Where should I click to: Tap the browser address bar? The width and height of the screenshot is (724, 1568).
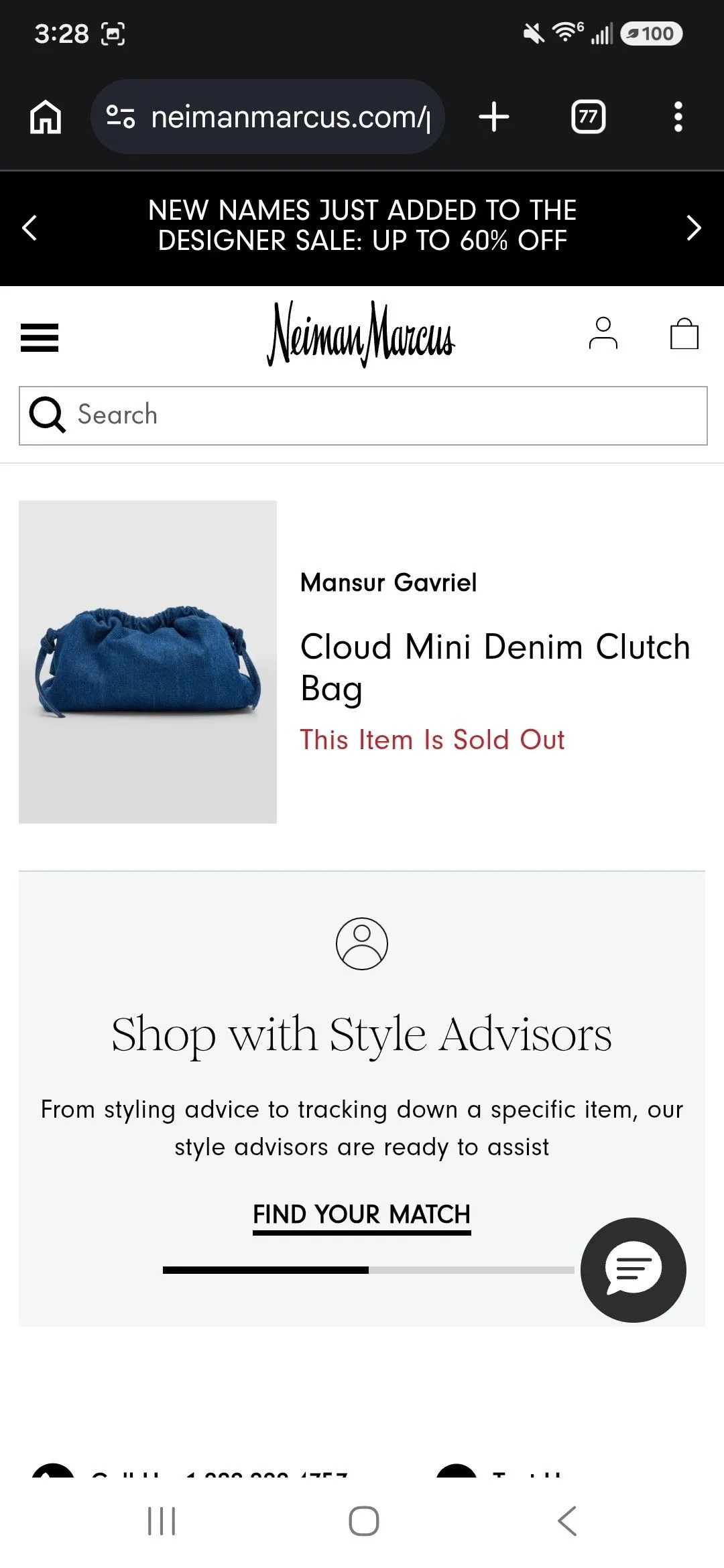click(267, 117)
